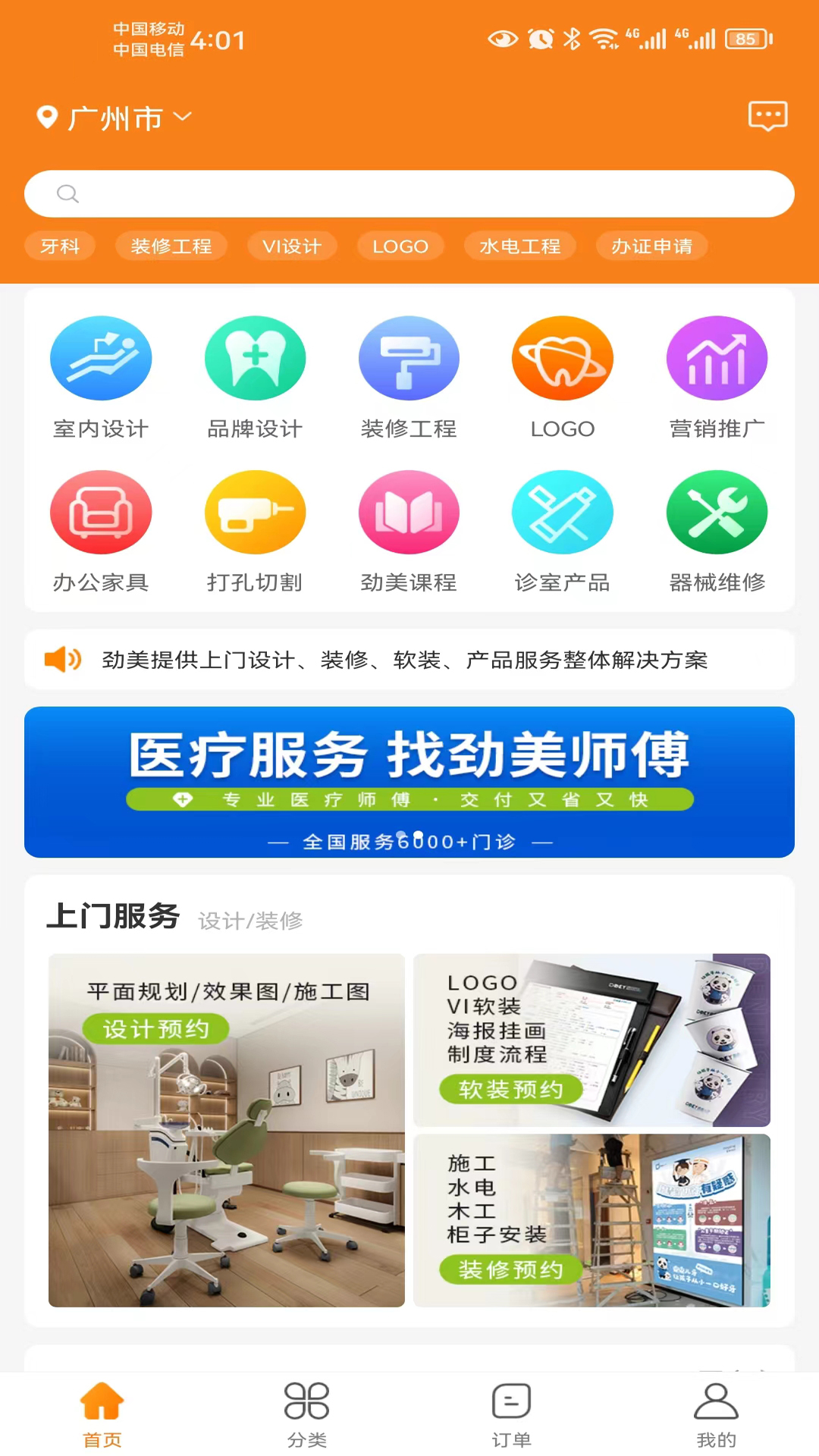Expand the 广州市 city selector
The width and height of the screenshot is (819, 1456).
pyautogui.click(x=114, y=118)
